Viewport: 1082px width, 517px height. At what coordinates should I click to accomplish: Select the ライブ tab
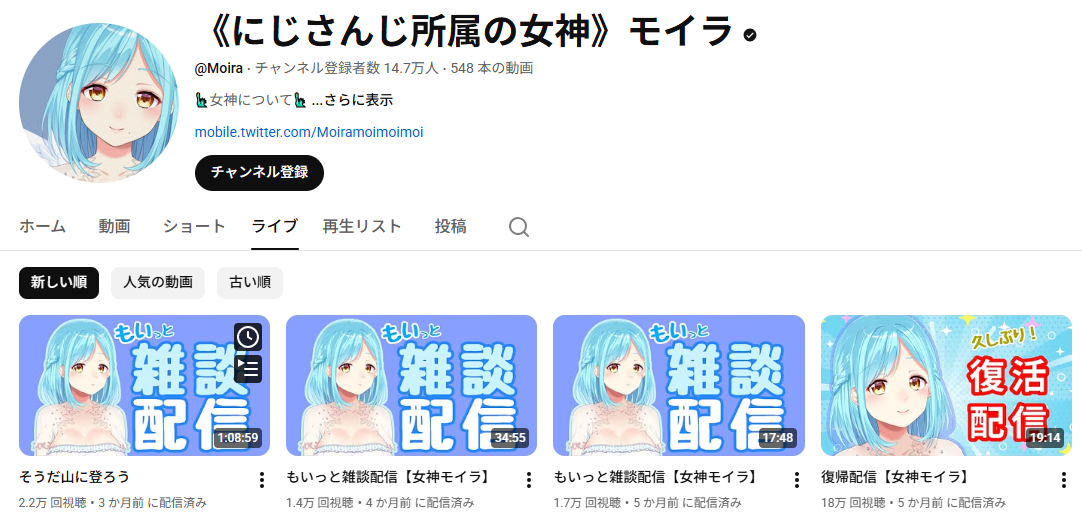click(x=275, y=226)
